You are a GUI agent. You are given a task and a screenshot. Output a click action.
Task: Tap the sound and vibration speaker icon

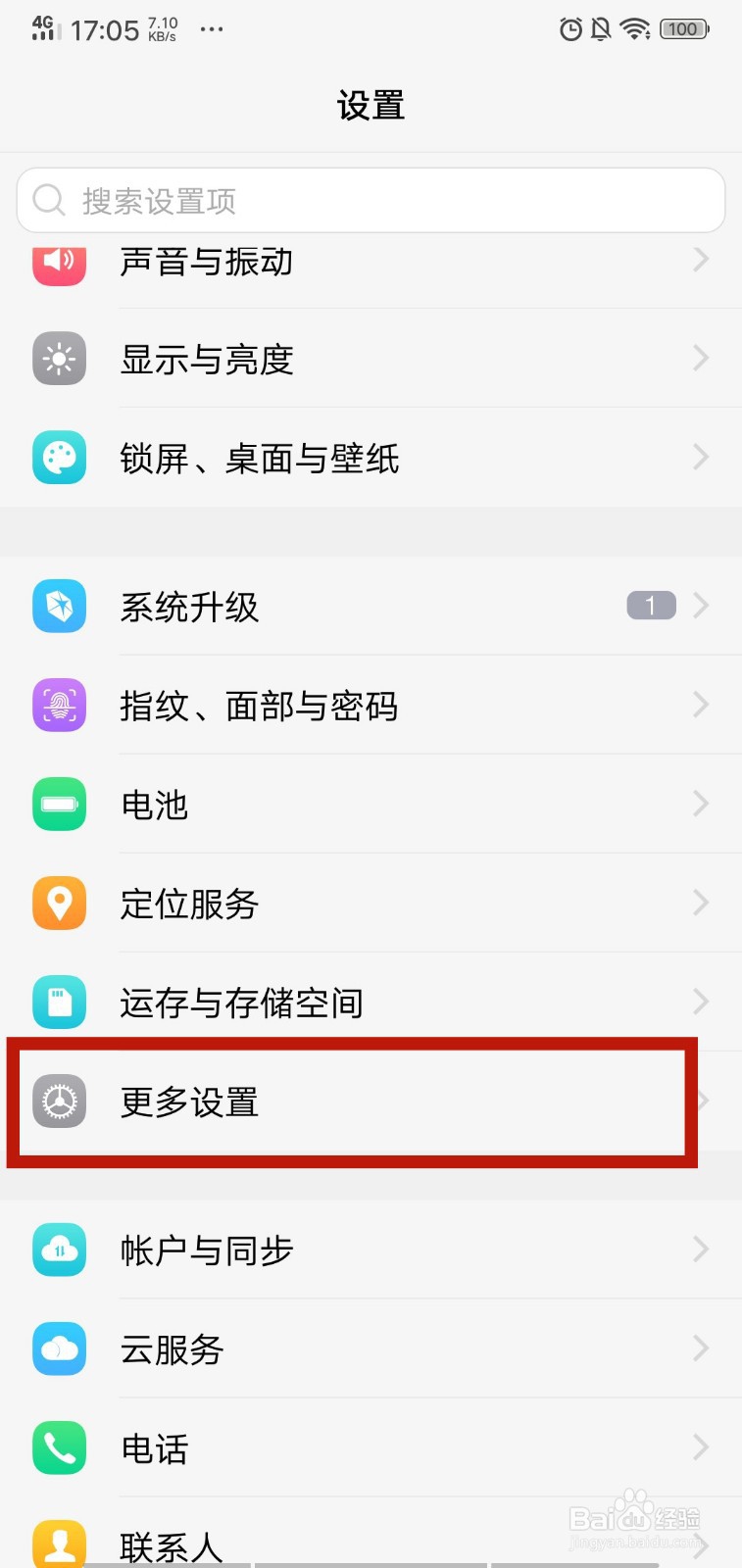pos(59,261)
